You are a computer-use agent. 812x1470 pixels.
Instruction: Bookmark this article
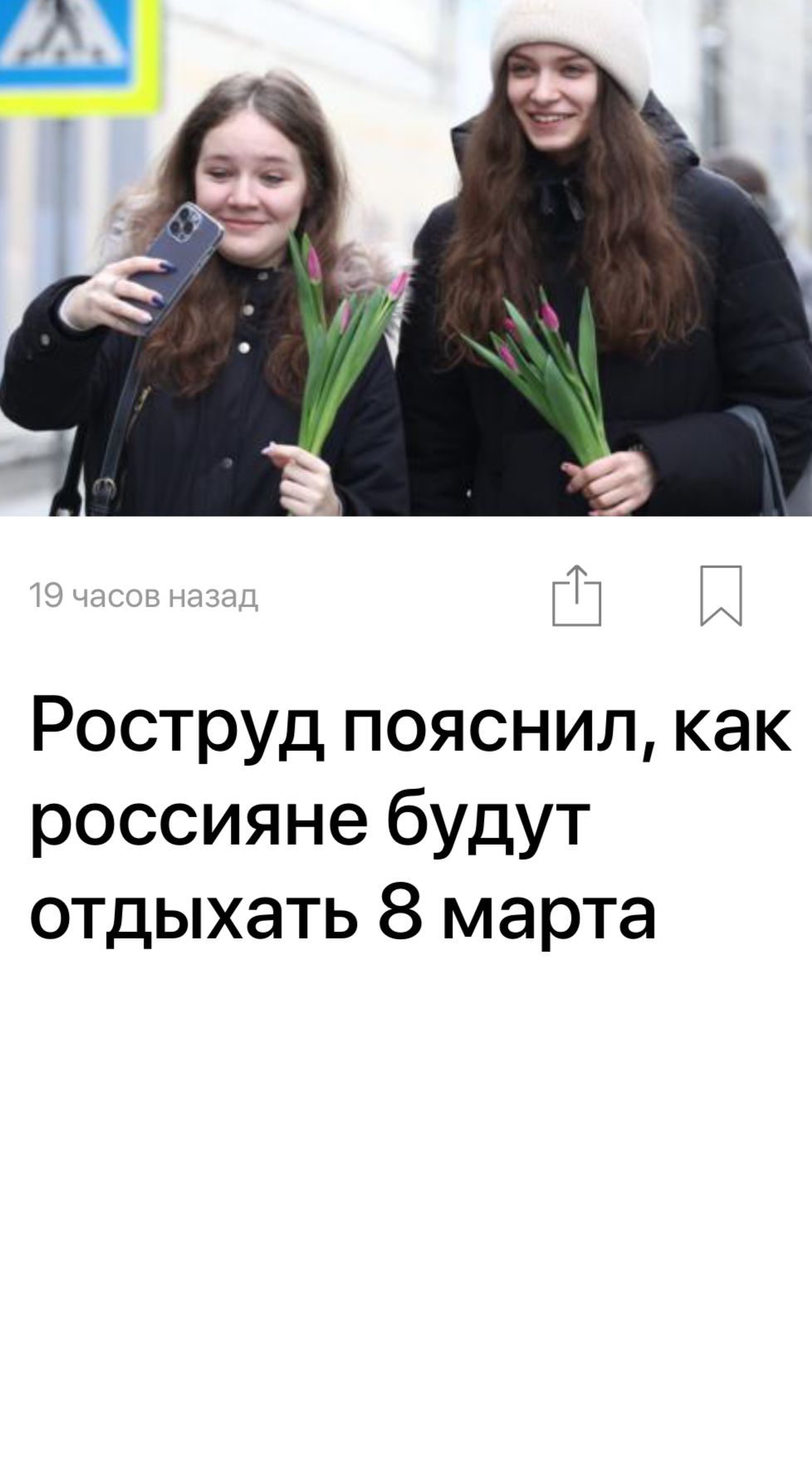pyautogui.click(x=721, y=595)
